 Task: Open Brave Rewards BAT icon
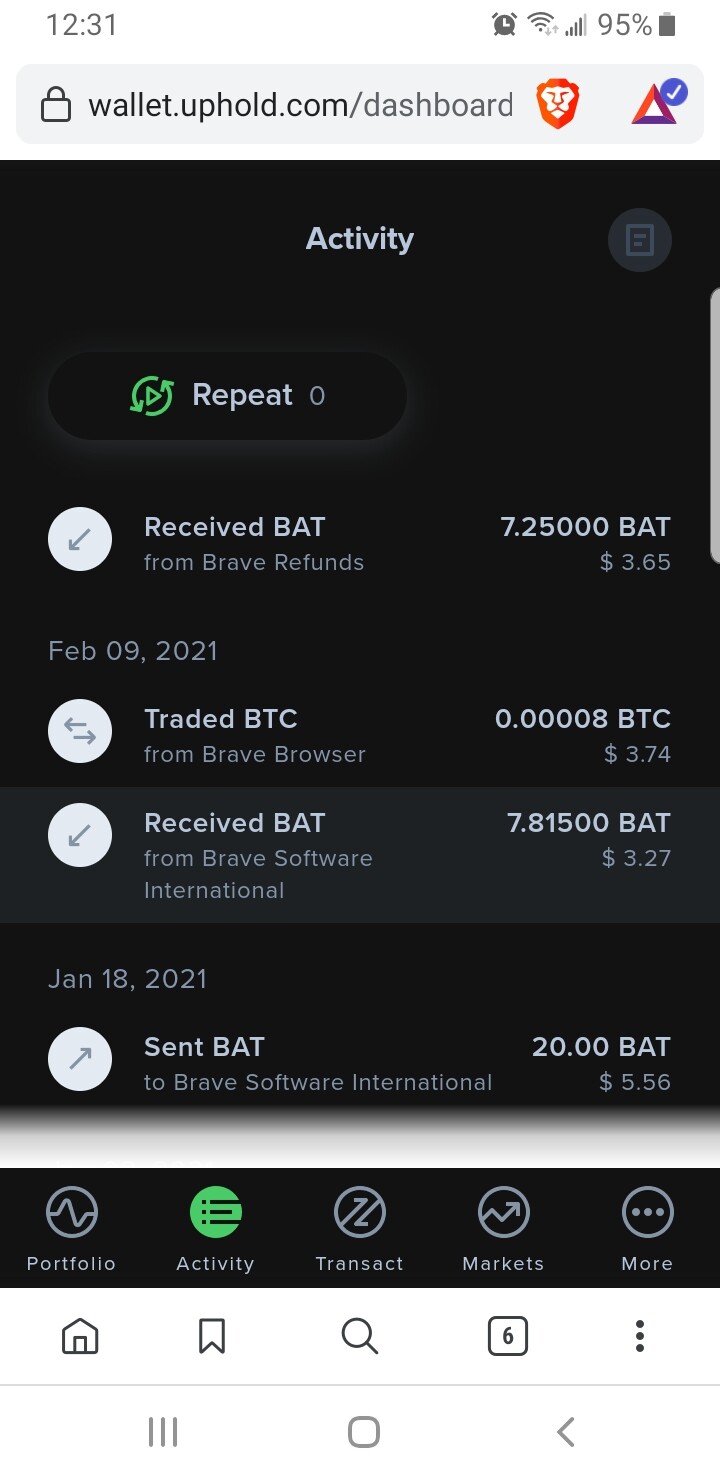657,105
